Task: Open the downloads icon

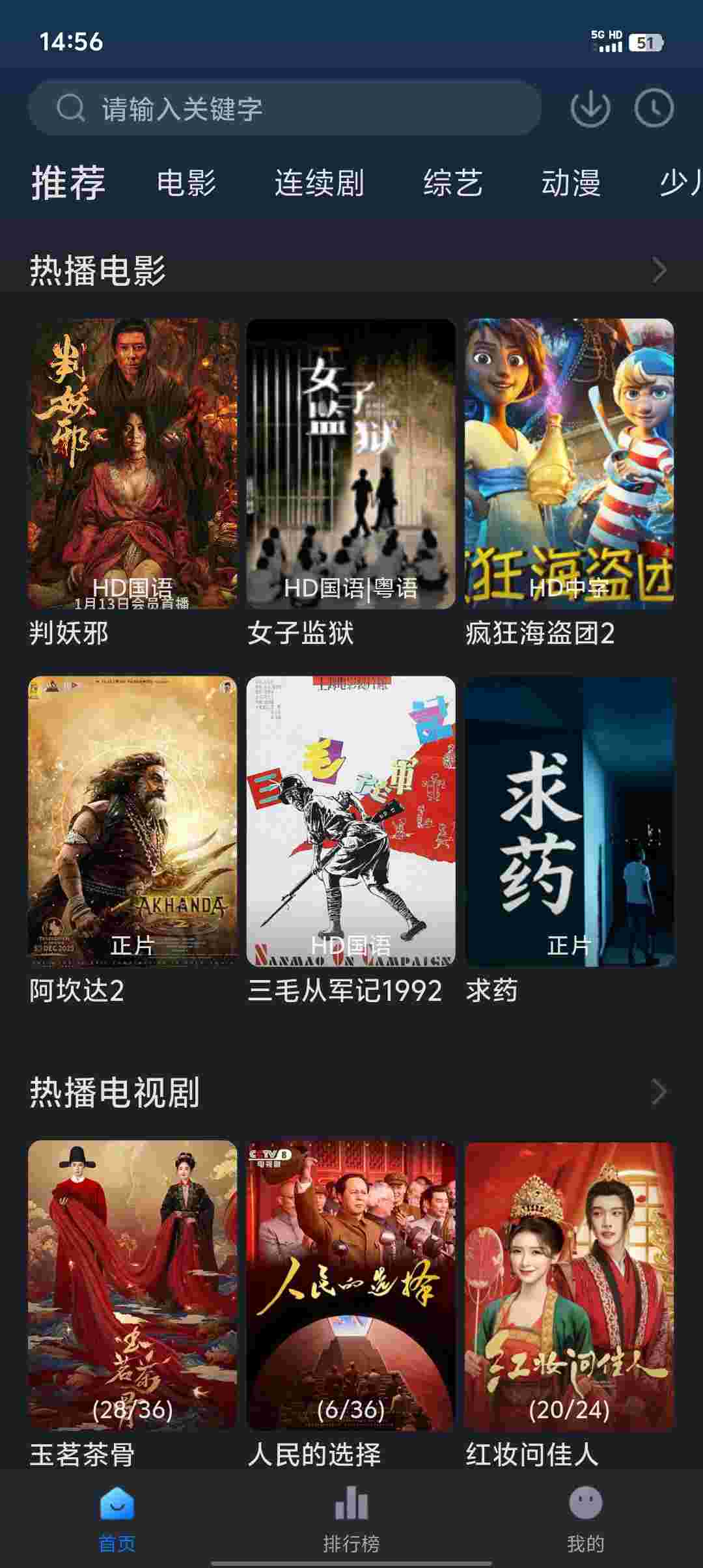Action: (x=590, y=108)
